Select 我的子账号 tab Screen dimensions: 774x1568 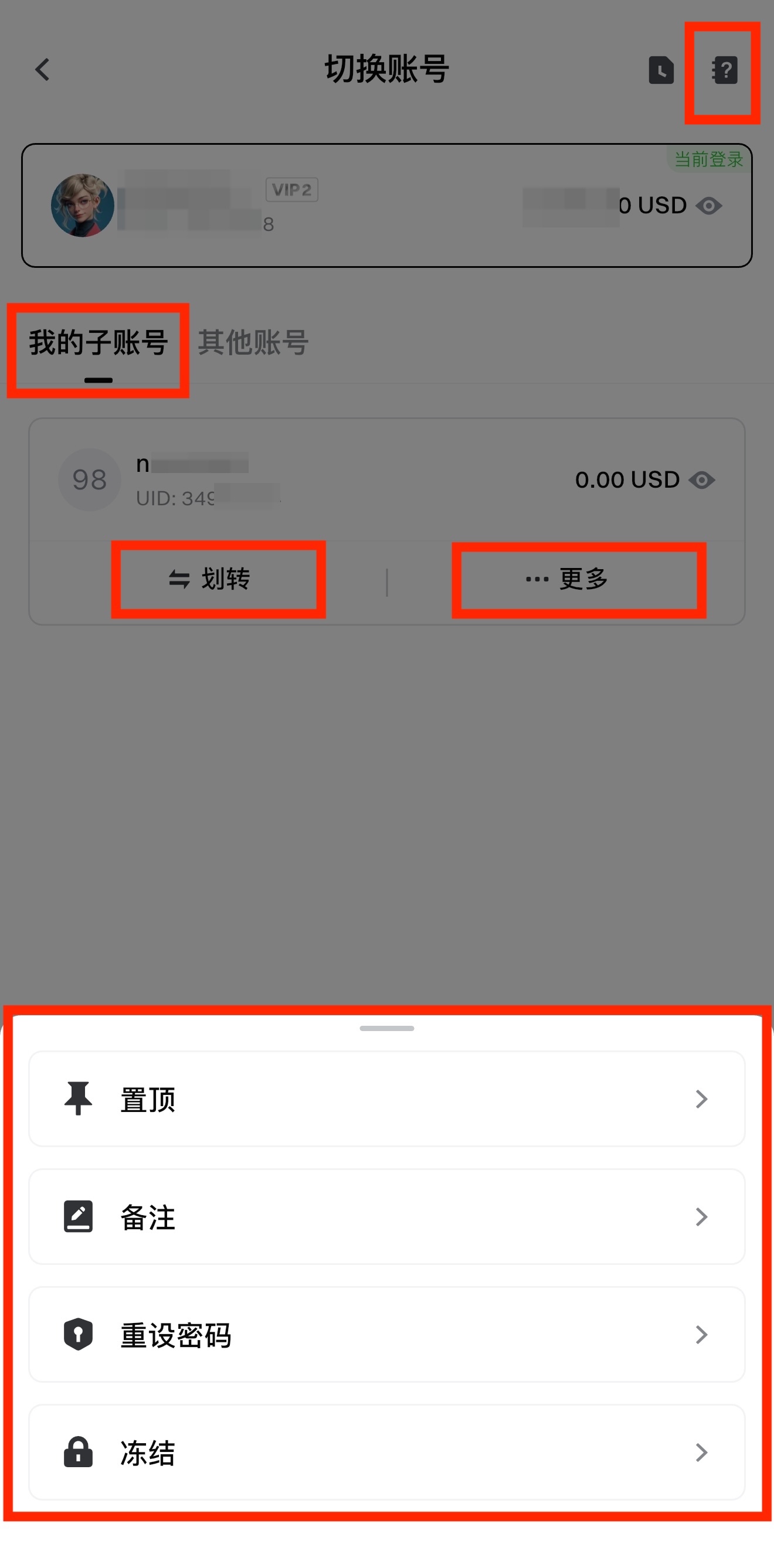[x=98, y=342]
